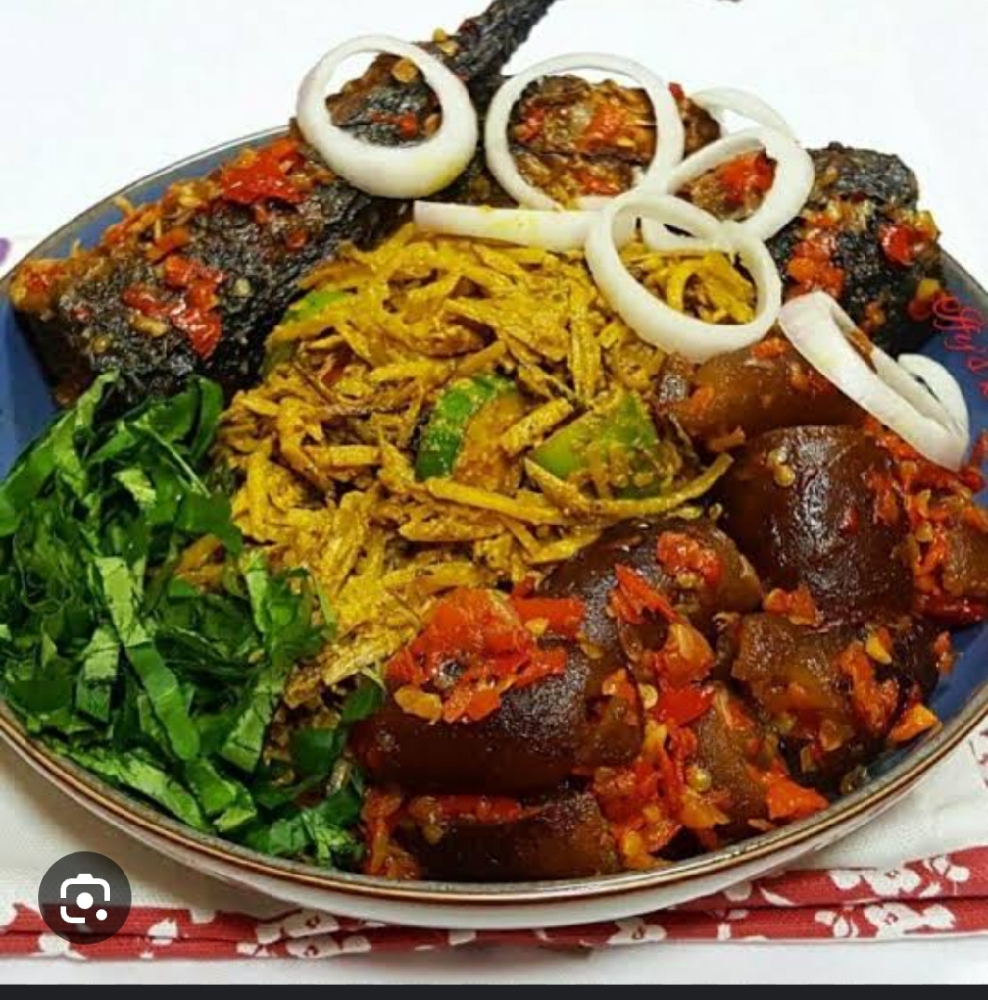The width and height of the screenshot is (988, 1000).
Task: Tap the visual search lens icon
Action: pyautogui.click(x=85, y=897)
